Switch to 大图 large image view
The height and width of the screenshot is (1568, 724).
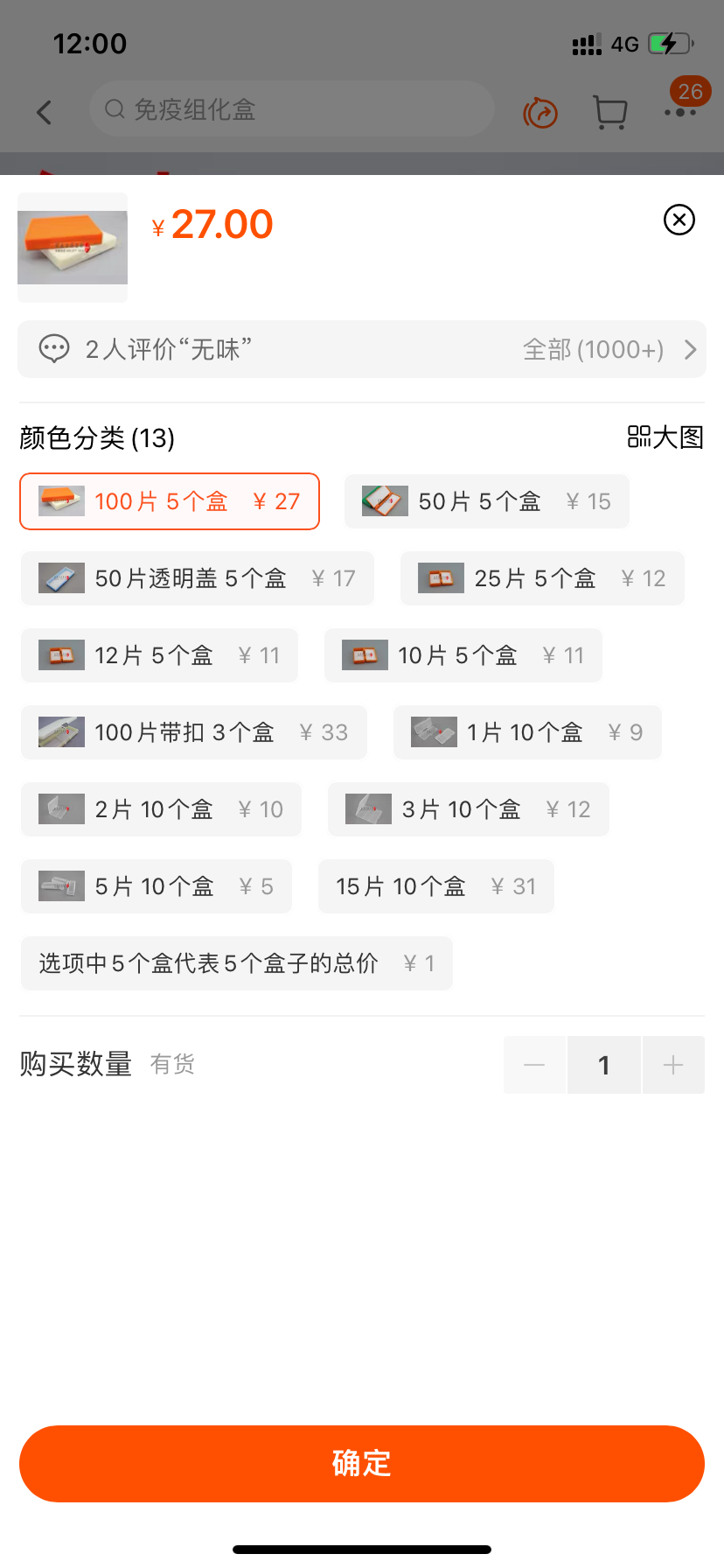tap(665, 437)
